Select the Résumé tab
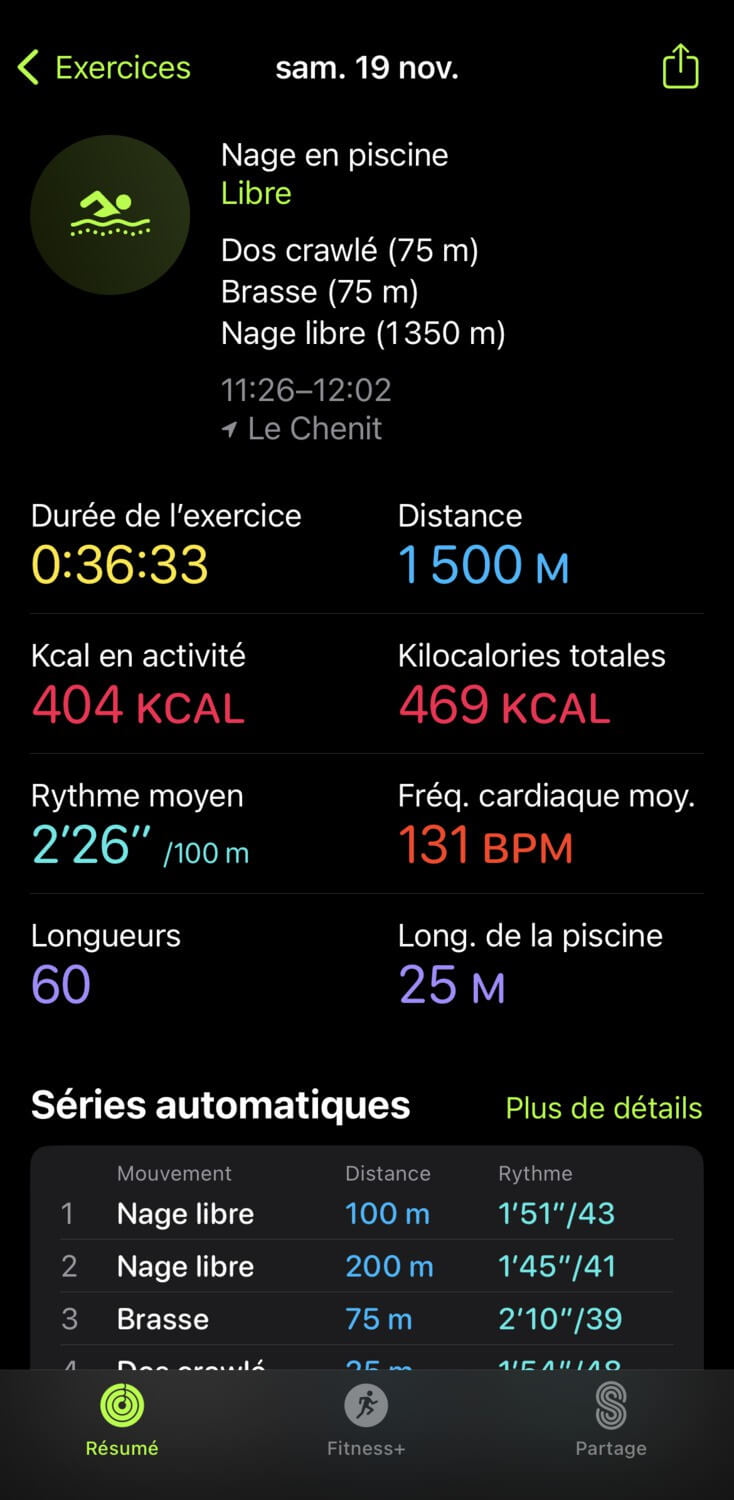The height and width of the screenshot is (1500, 734). click(x=122, y=1420)
